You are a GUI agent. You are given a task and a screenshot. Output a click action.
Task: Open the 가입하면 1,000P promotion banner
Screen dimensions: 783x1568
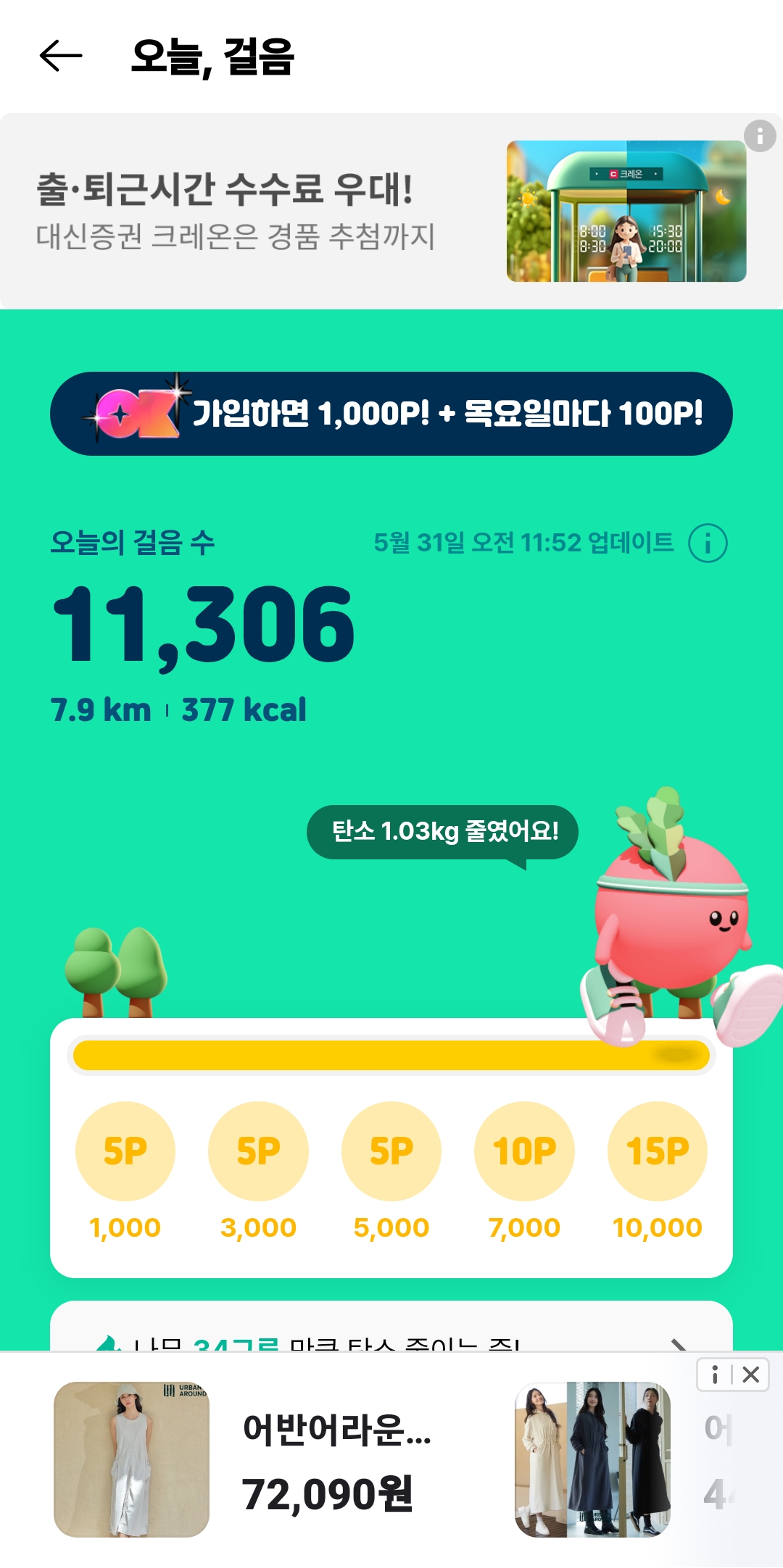coord(391,414)
